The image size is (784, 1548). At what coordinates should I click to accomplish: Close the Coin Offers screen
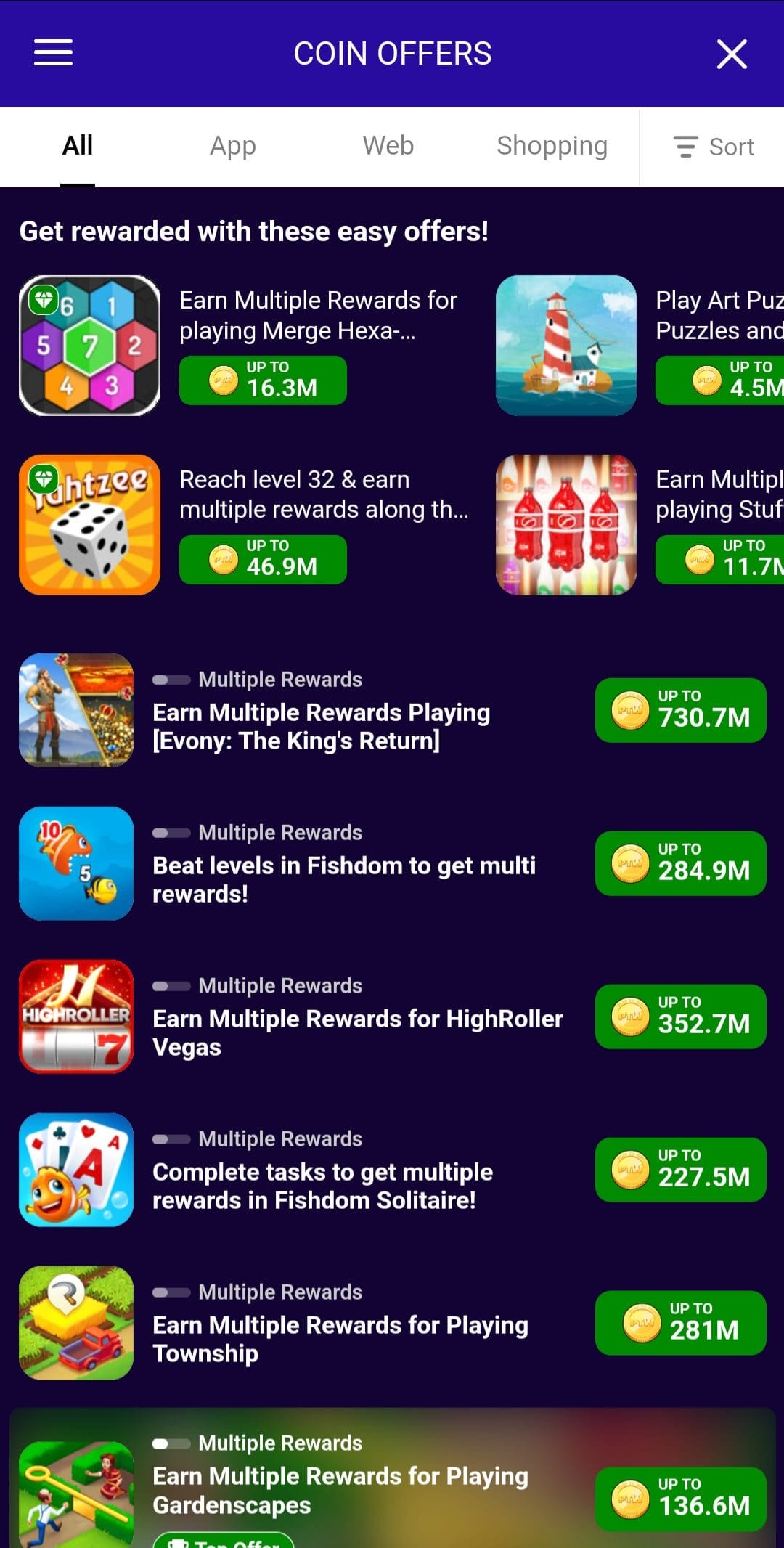732,54
